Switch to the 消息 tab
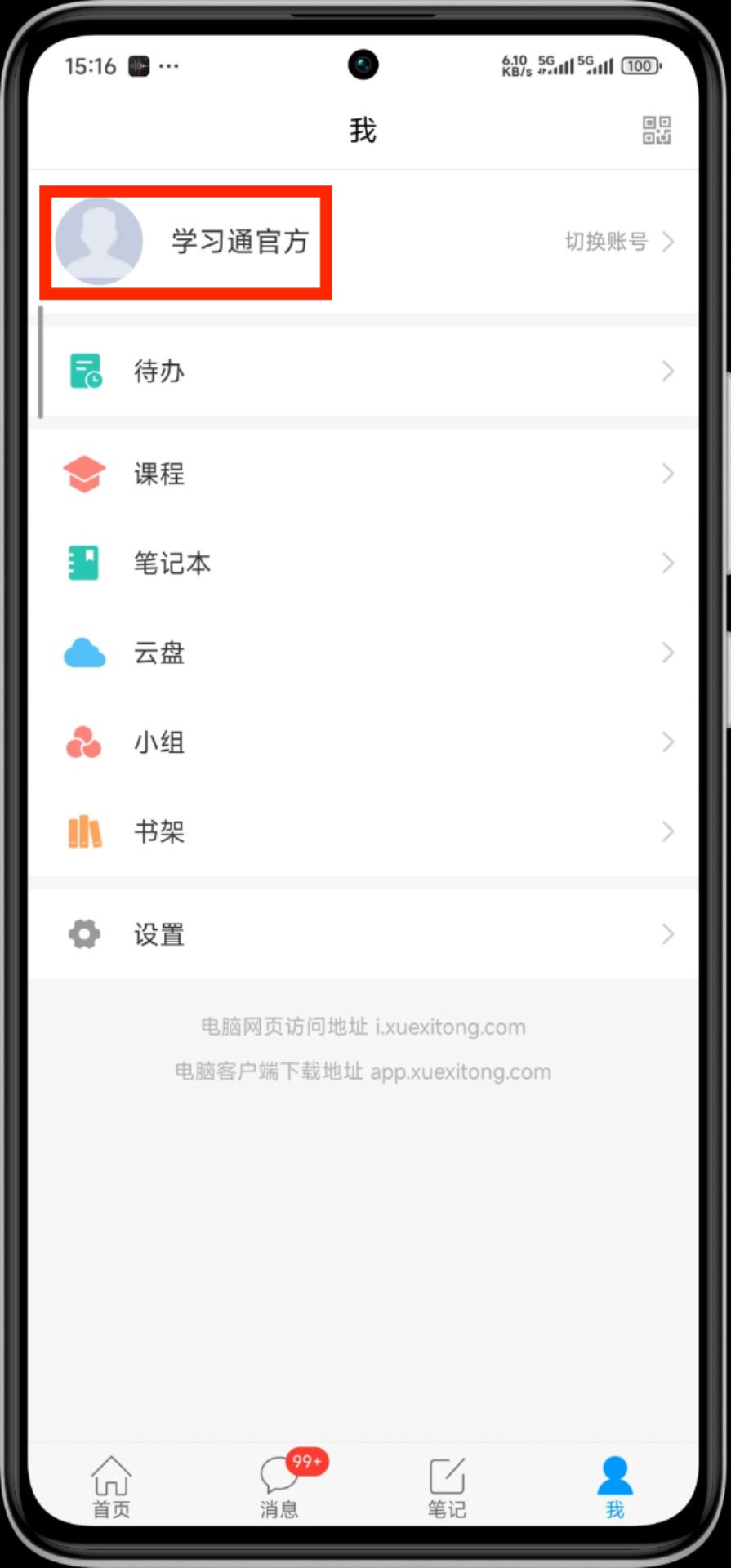The width and height of the screenshot is (731, 1568). click(280, 1487)
